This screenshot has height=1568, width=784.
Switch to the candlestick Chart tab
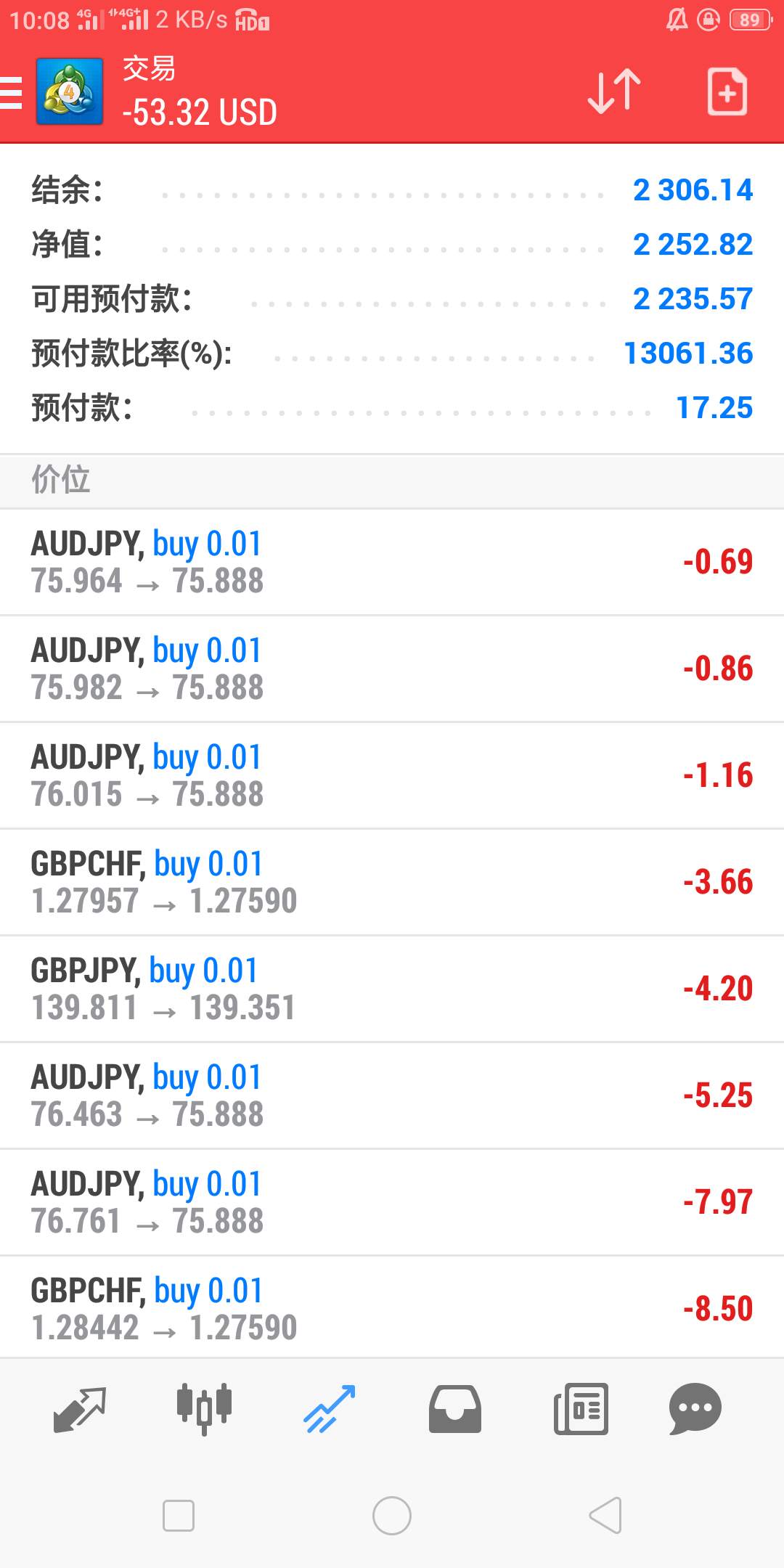pos(204,1409)
